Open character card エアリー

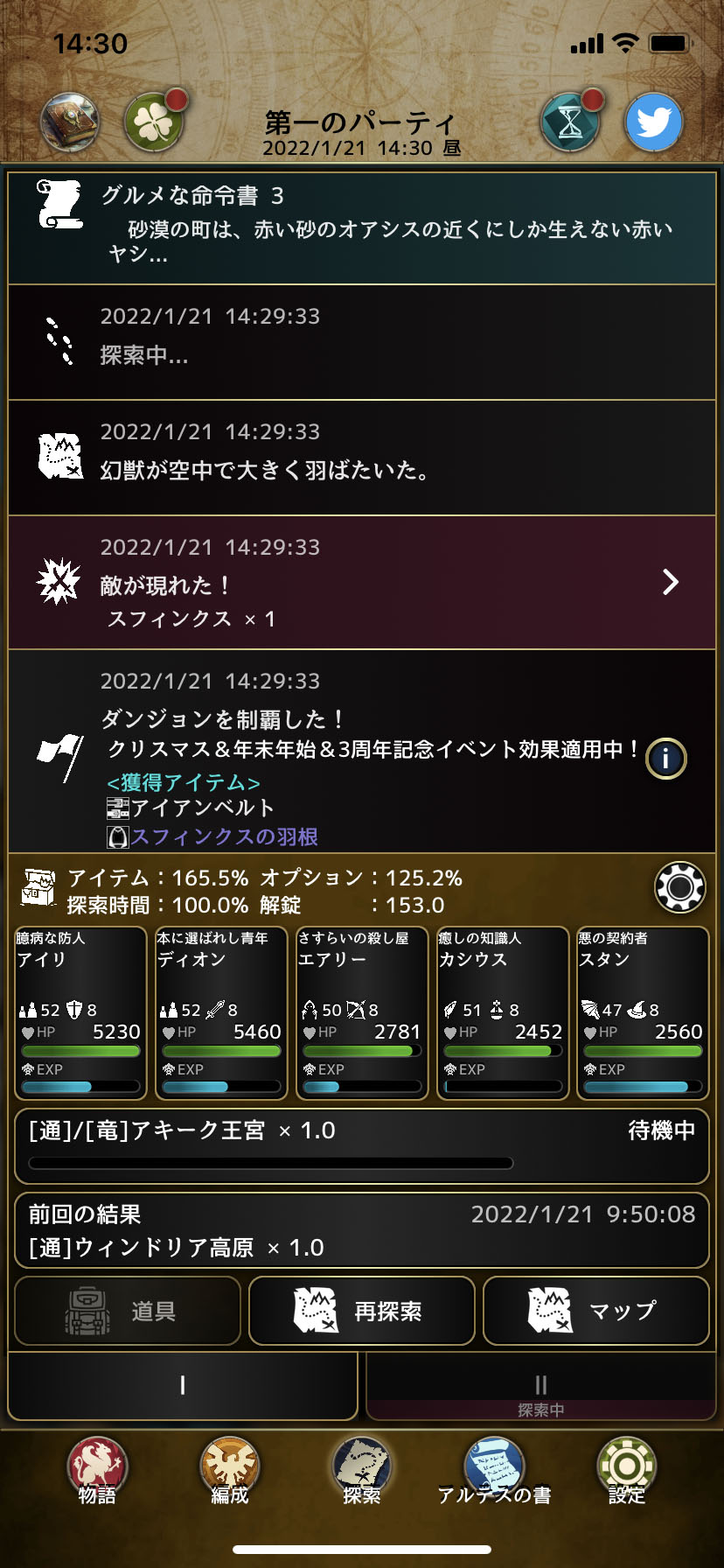pos(362,1012)
